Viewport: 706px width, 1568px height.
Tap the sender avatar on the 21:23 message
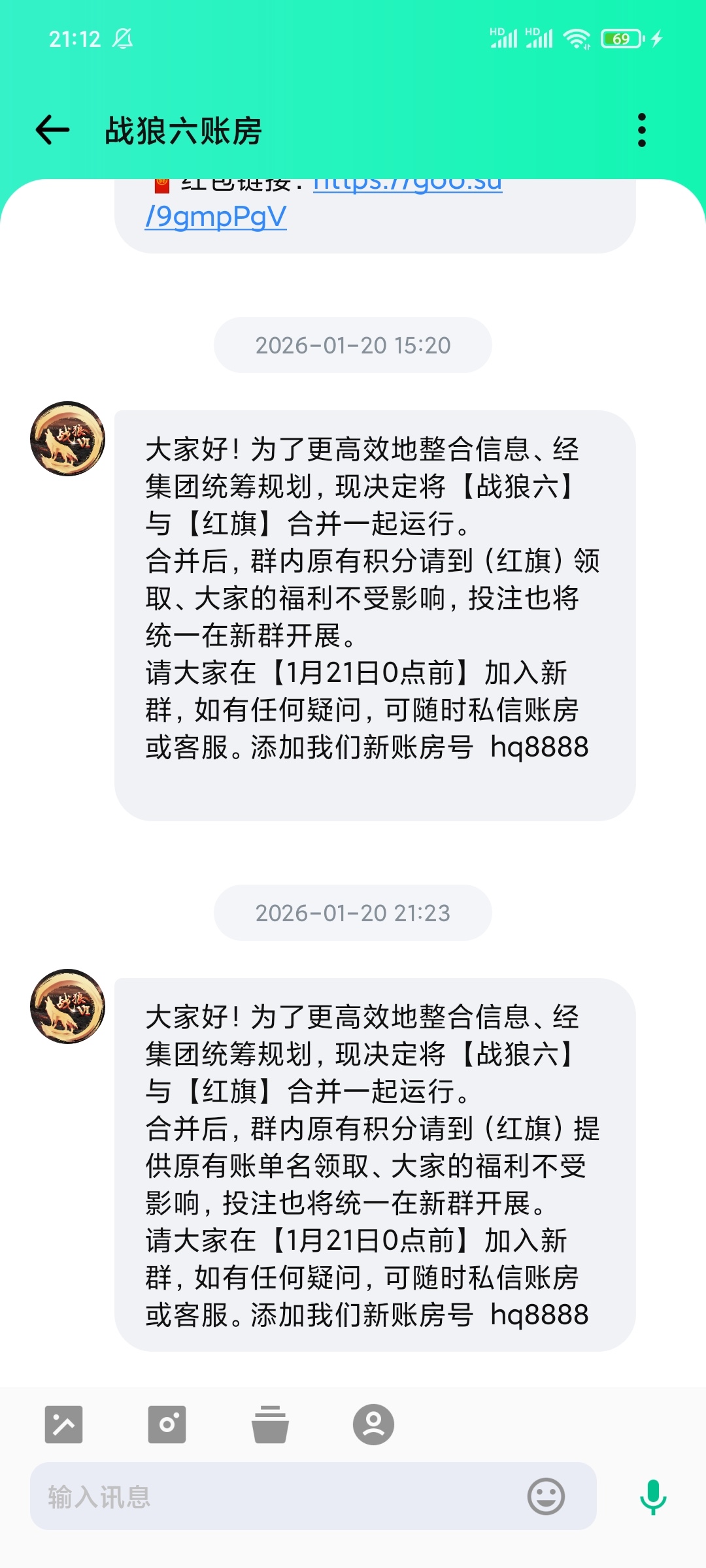point(67,1006)
